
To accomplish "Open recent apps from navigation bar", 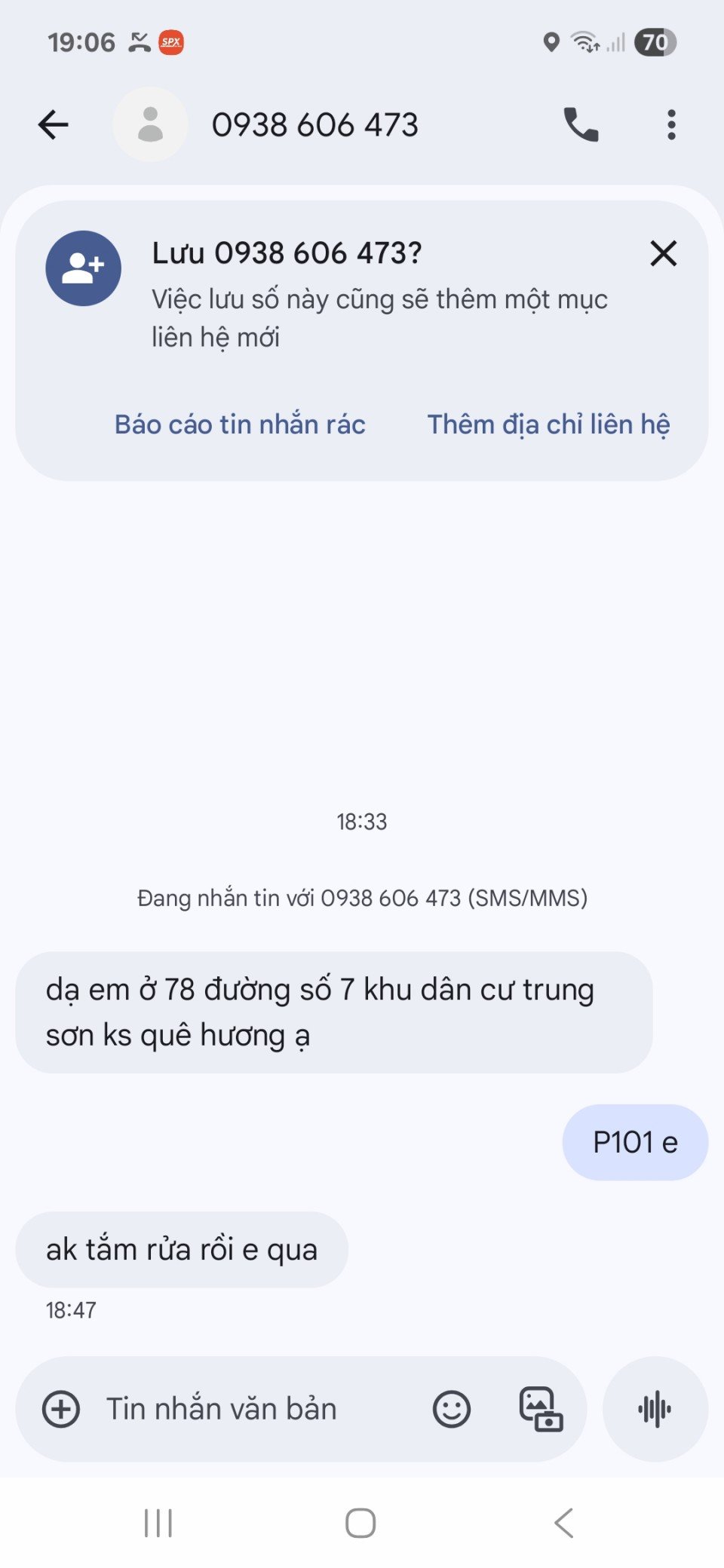I will (x=158, y=1523).
